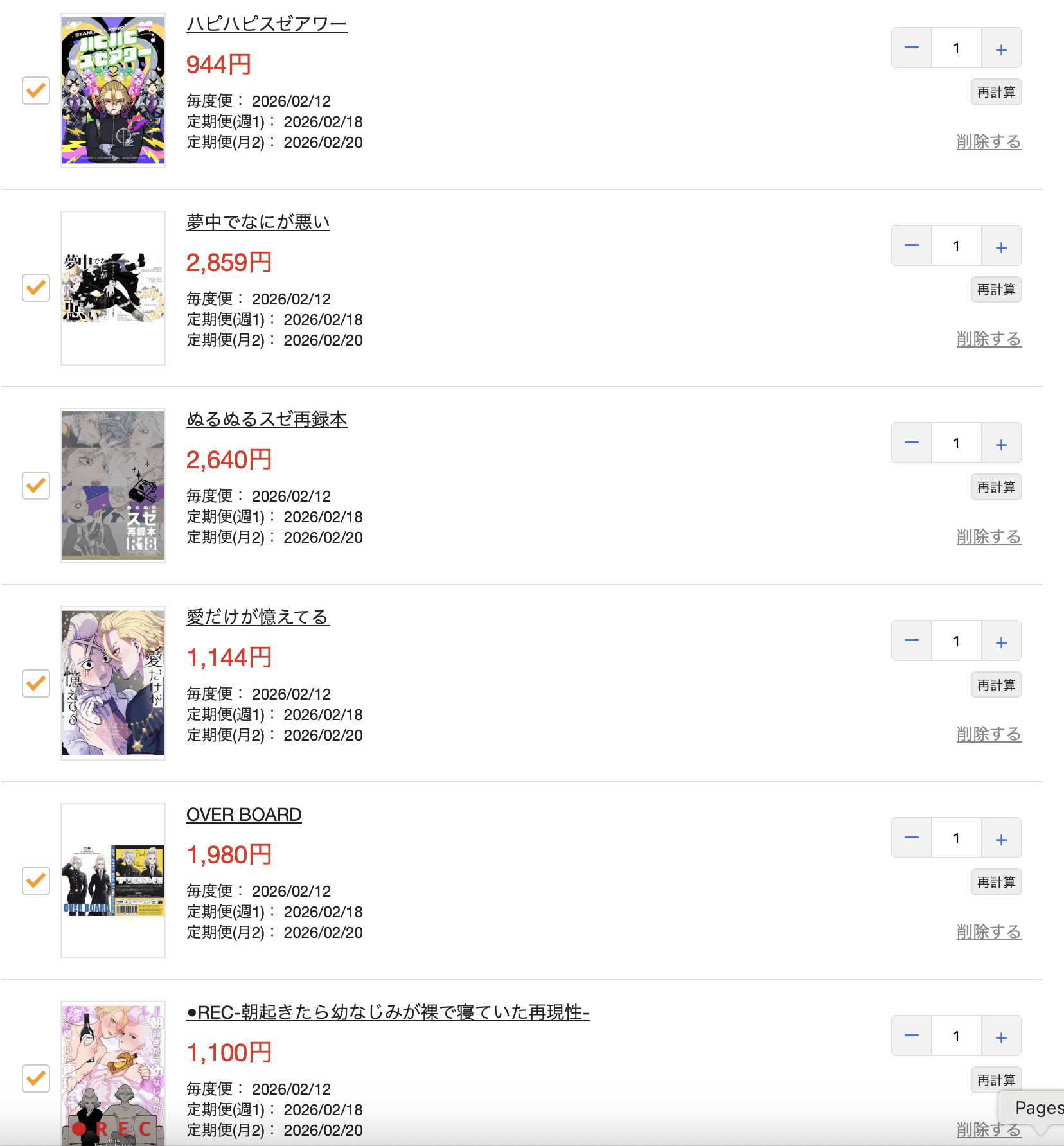1064x1146 pixels.
Task: Uncheck the ハピハピスゼアワー item checkbox
Action: (x=36, y=91)
